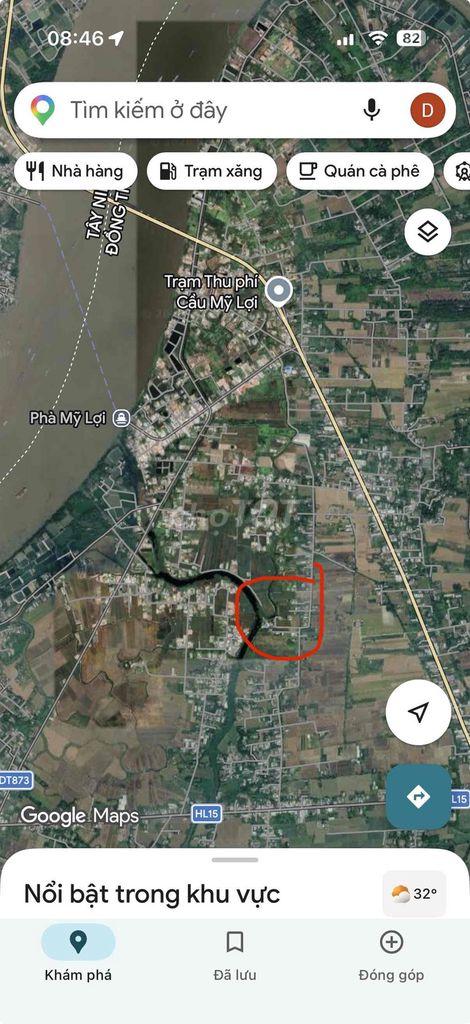Viewport: 470px width, 1024px height.
Task: Start voice search with the microphone
Action: click(x=371, y=110)
